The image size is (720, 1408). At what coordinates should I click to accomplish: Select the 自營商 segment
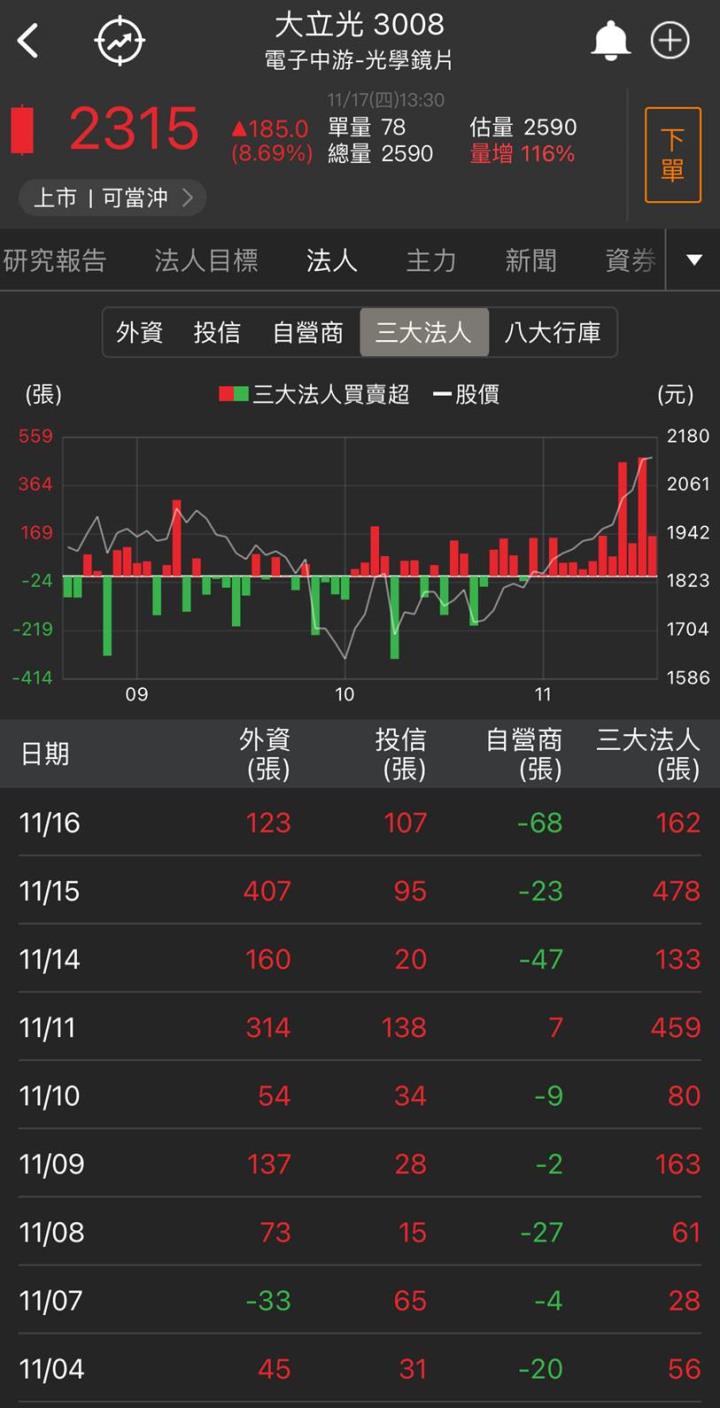coord(308,332)
